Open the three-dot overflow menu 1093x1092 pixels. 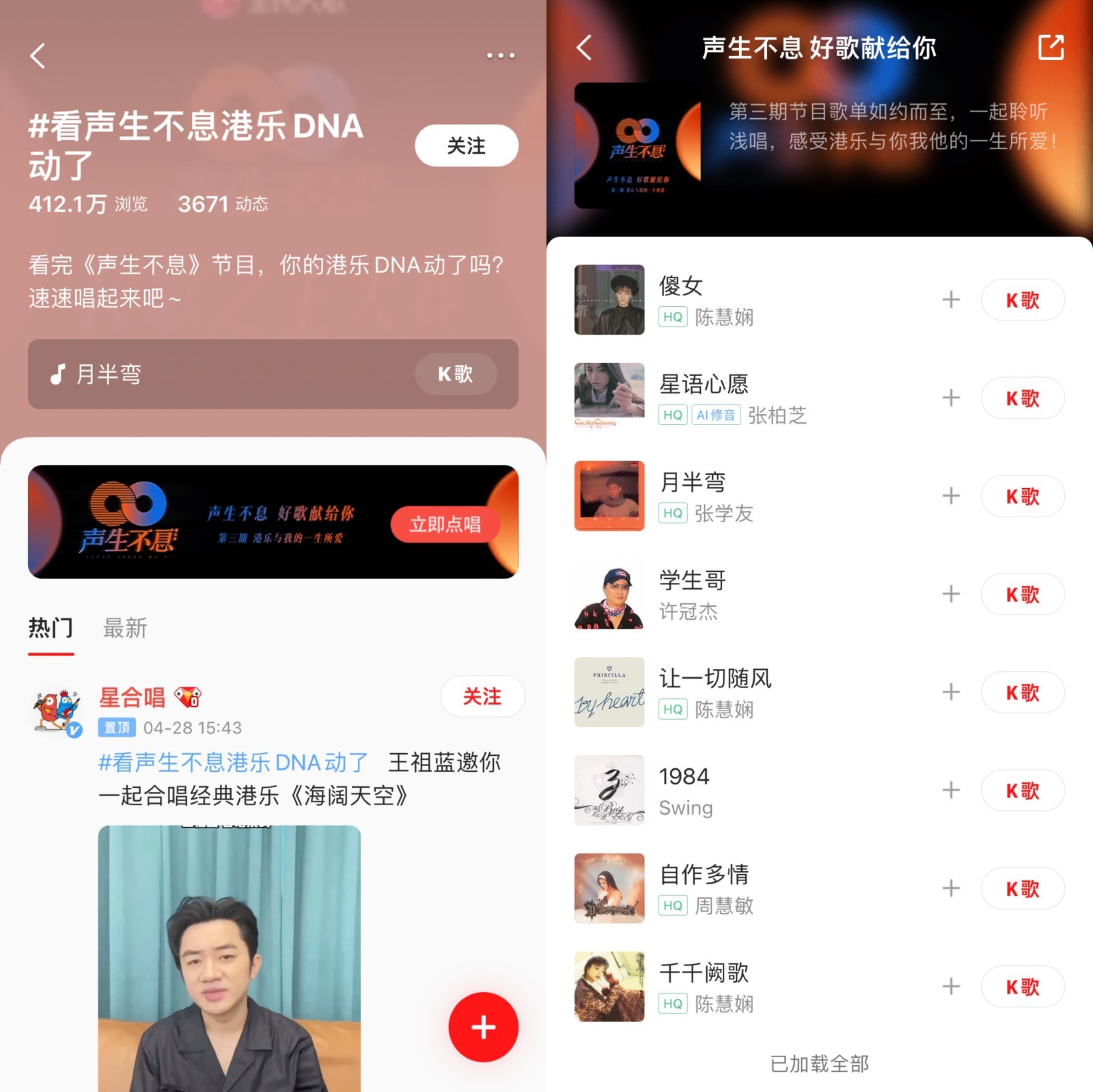(x=500, y=55)
